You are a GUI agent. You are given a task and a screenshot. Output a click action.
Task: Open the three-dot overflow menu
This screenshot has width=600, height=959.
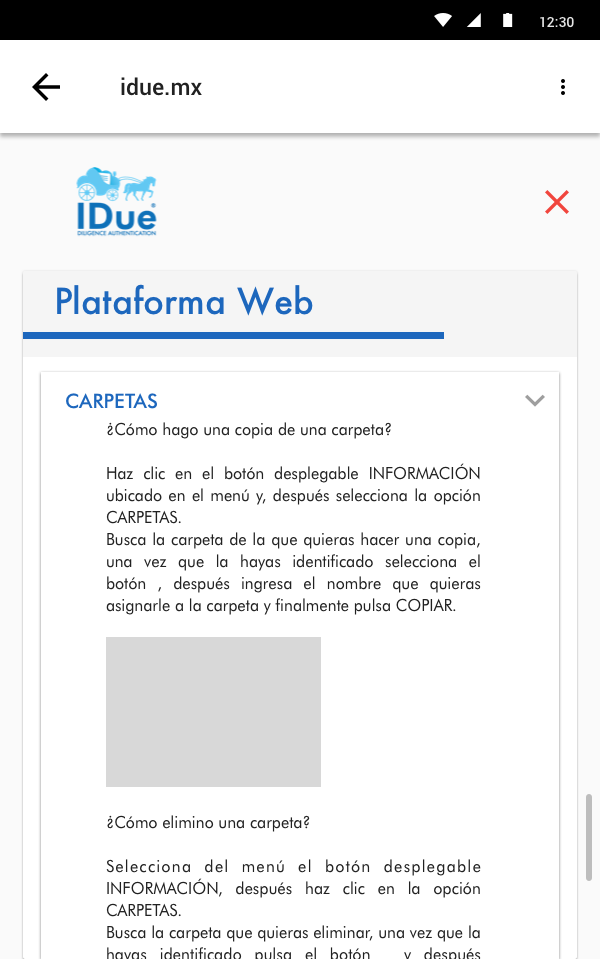coord(563,87)
